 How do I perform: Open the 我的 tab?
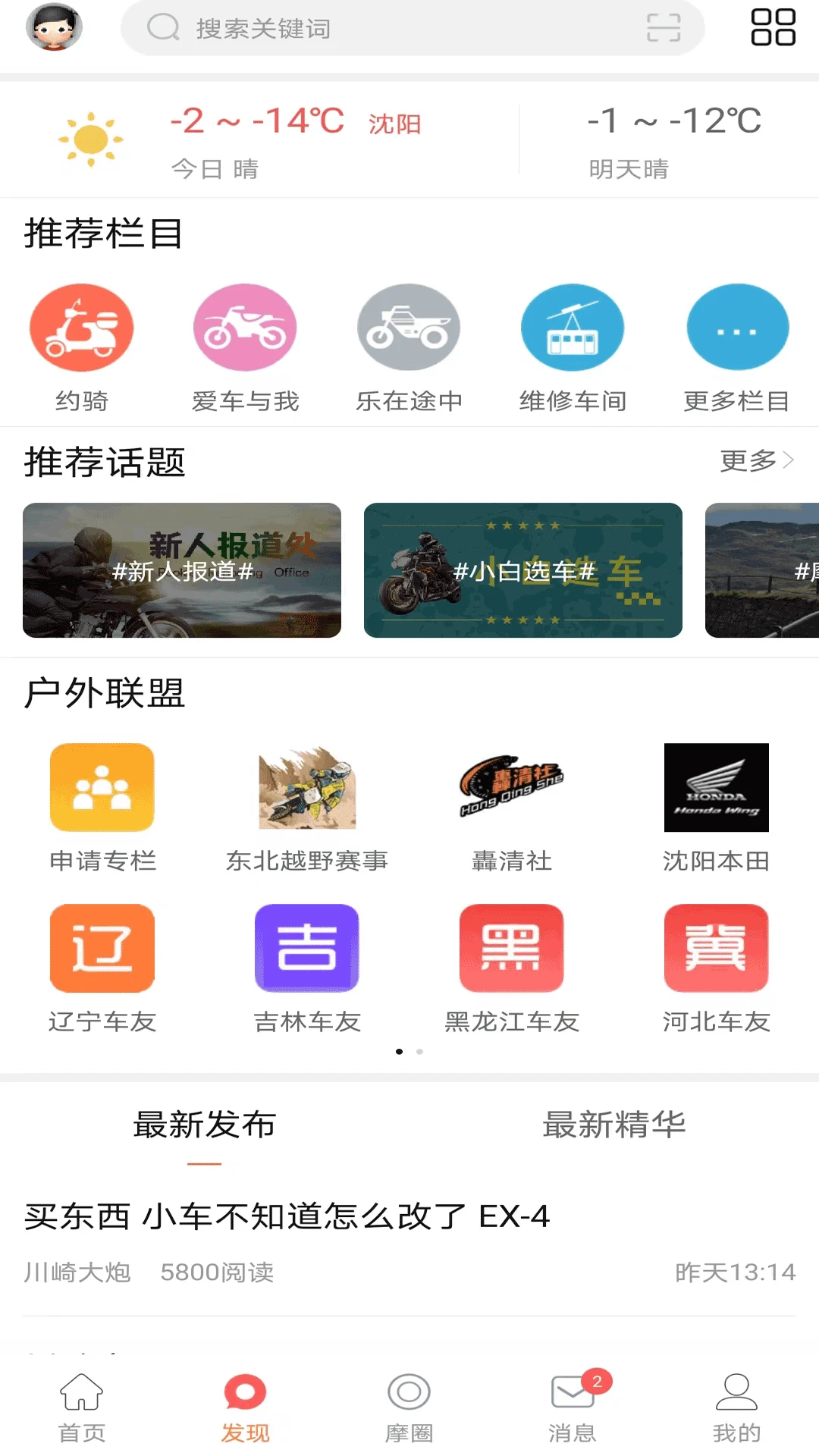[736, 1408]
